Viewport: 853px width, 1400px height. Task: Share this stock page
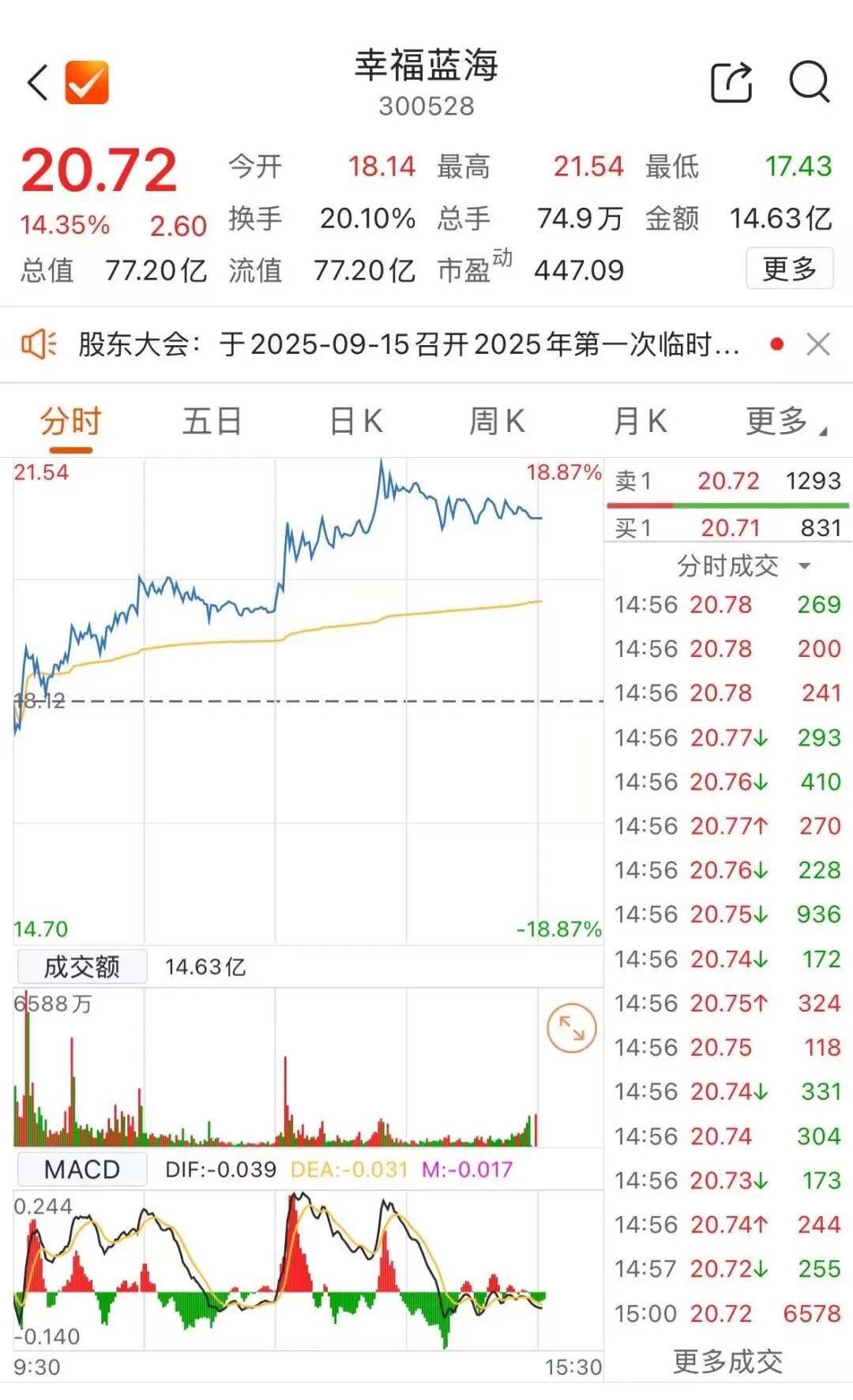(x=731, y=81)
